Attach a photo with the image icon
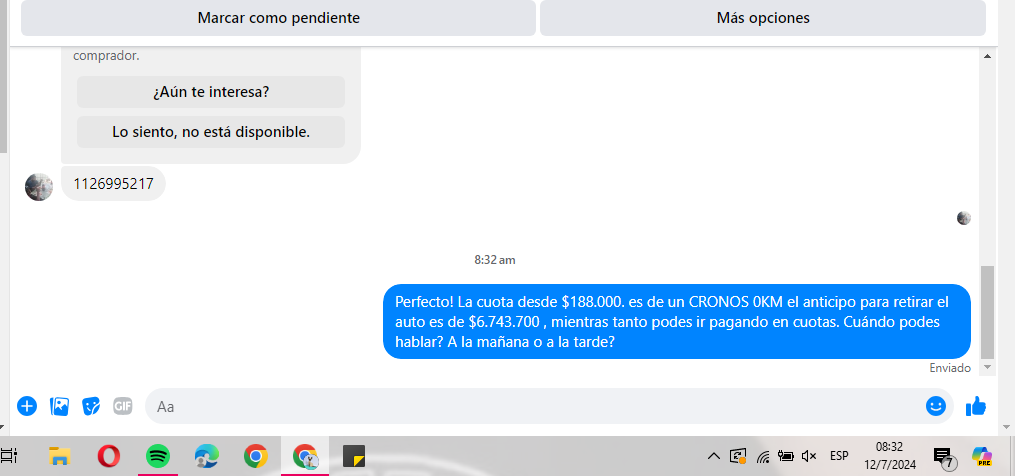Screen dimensions: 1015x476 59,406
